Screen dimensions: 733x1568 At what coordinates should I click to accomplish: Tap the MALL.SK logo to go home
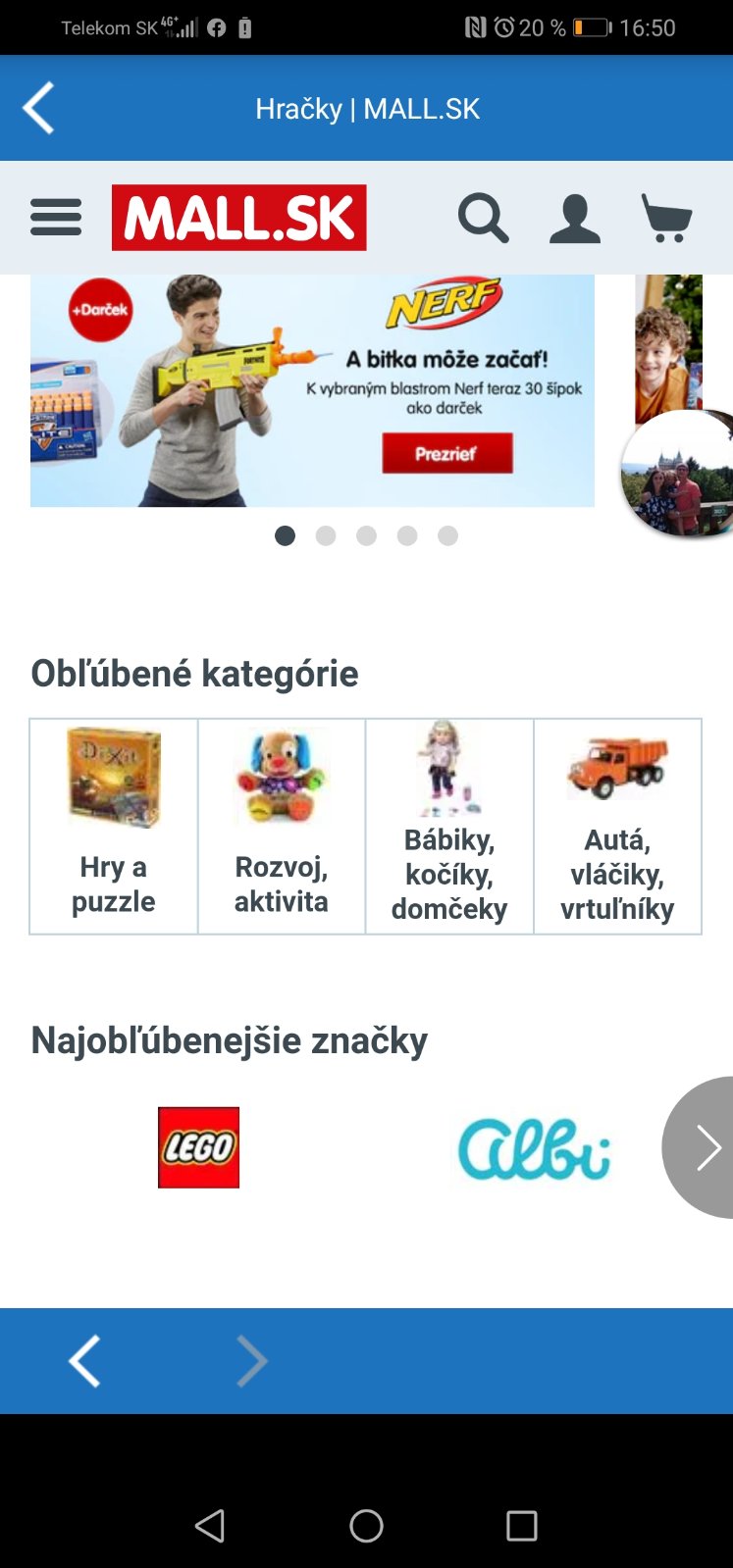pos(238,218)
